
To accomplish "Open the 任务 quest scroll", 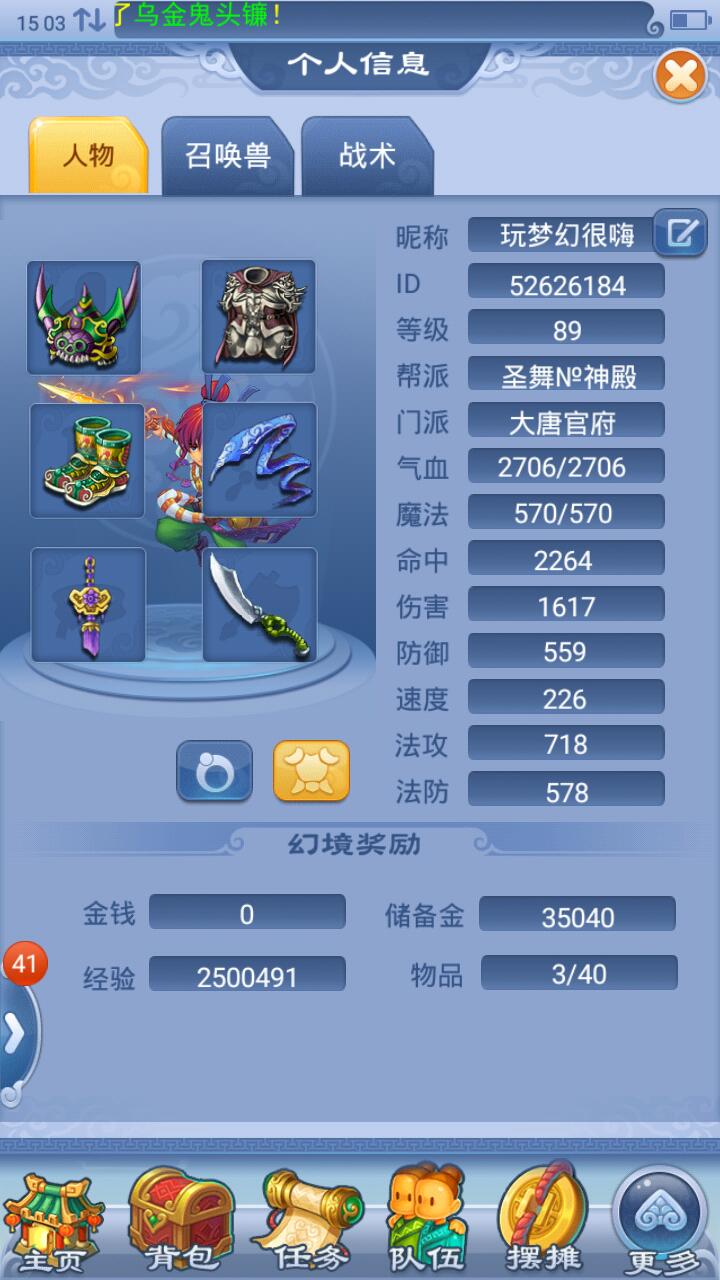I will point(307,1220).
